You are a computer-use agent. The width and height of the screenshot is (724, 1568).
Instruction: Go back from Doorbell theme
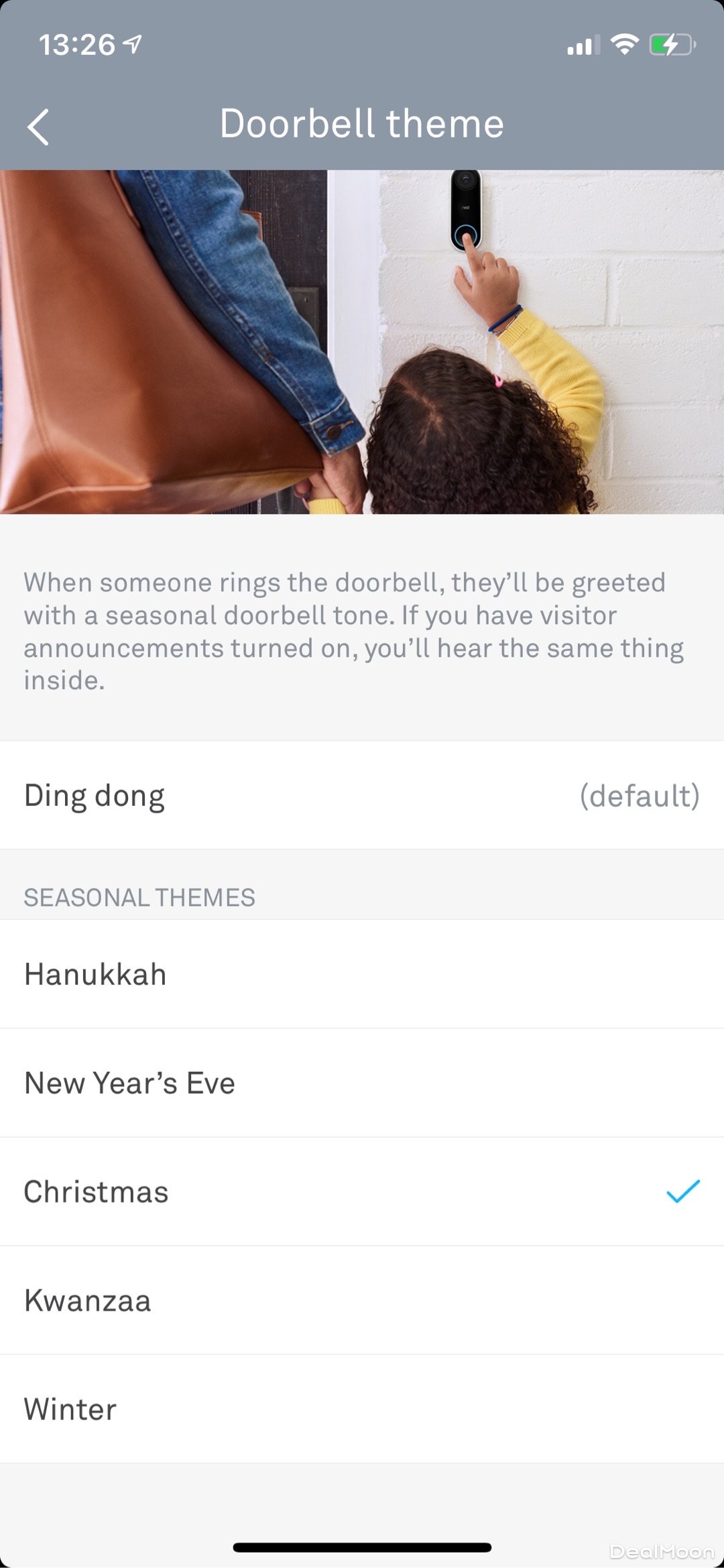click(39, 127)
